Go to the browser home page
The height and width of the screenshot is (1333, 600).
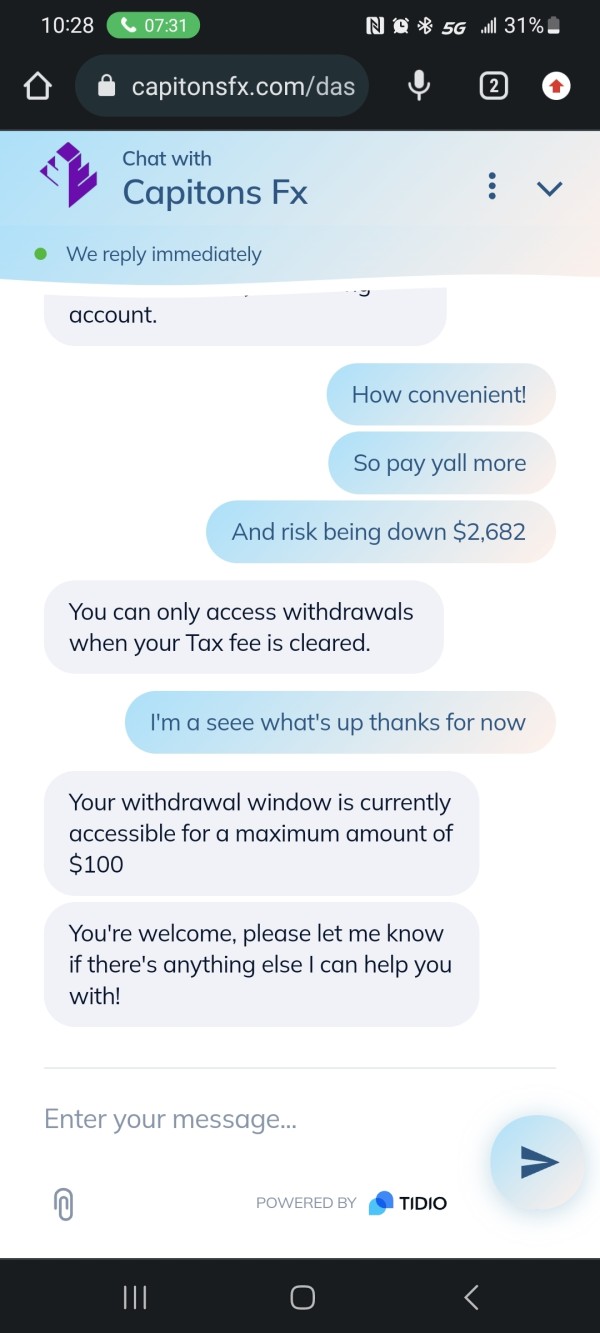click(38, 87)
